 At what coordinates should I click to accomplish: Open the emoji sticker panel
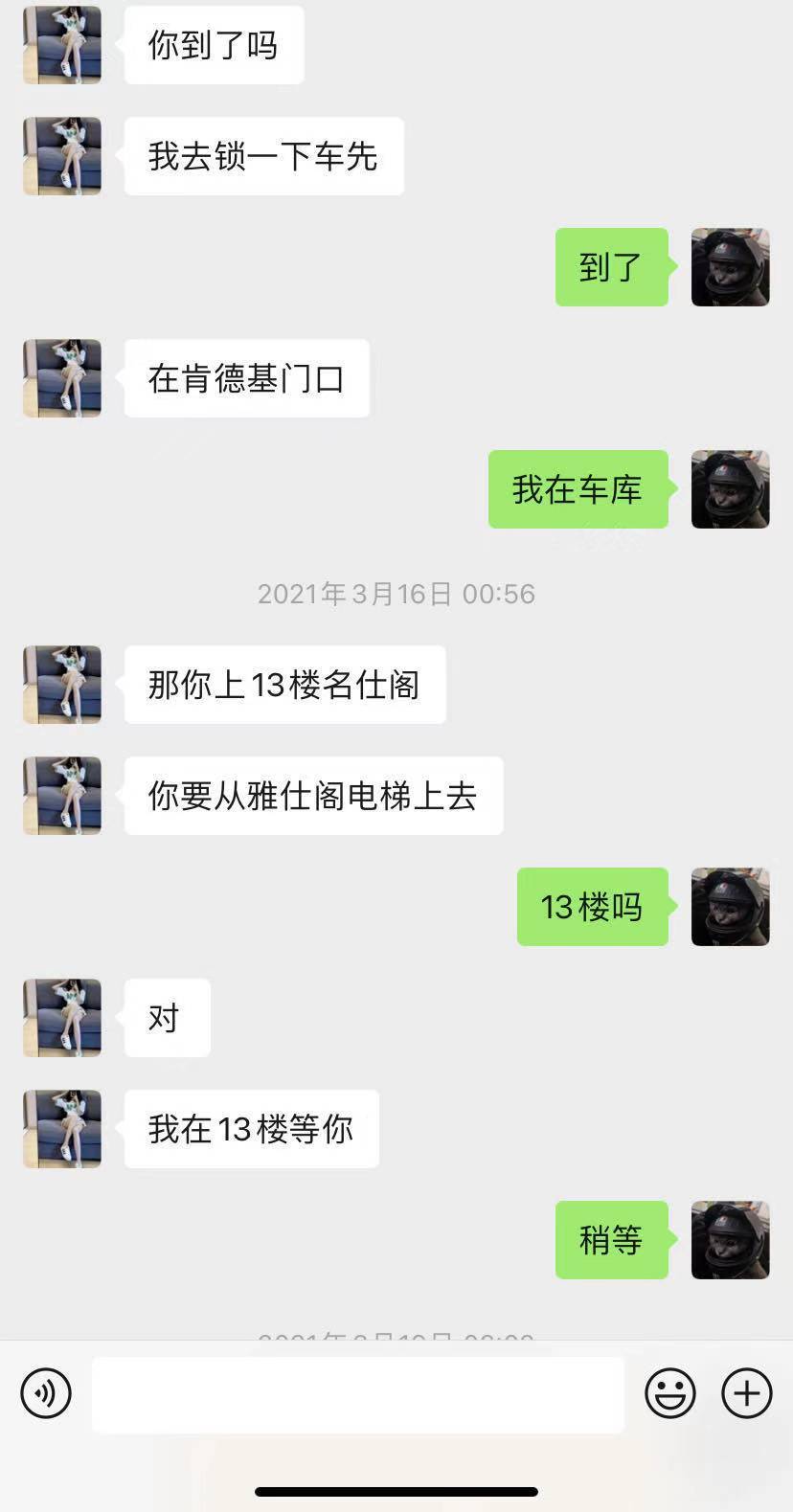(x=669, y=1393)
